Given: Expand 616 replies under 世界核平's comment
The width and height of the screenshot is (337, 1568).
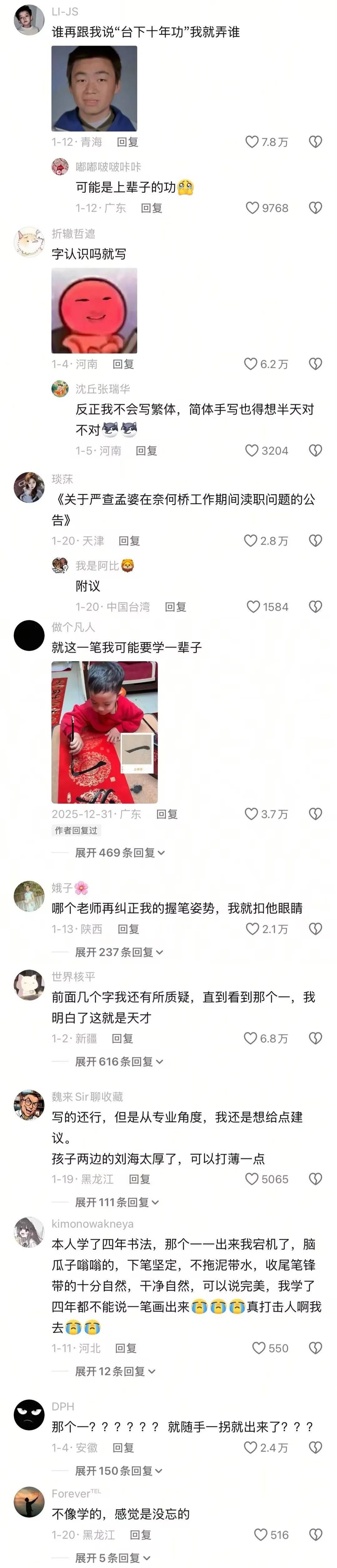Looking at the screenshot, I should [119, 1061].
